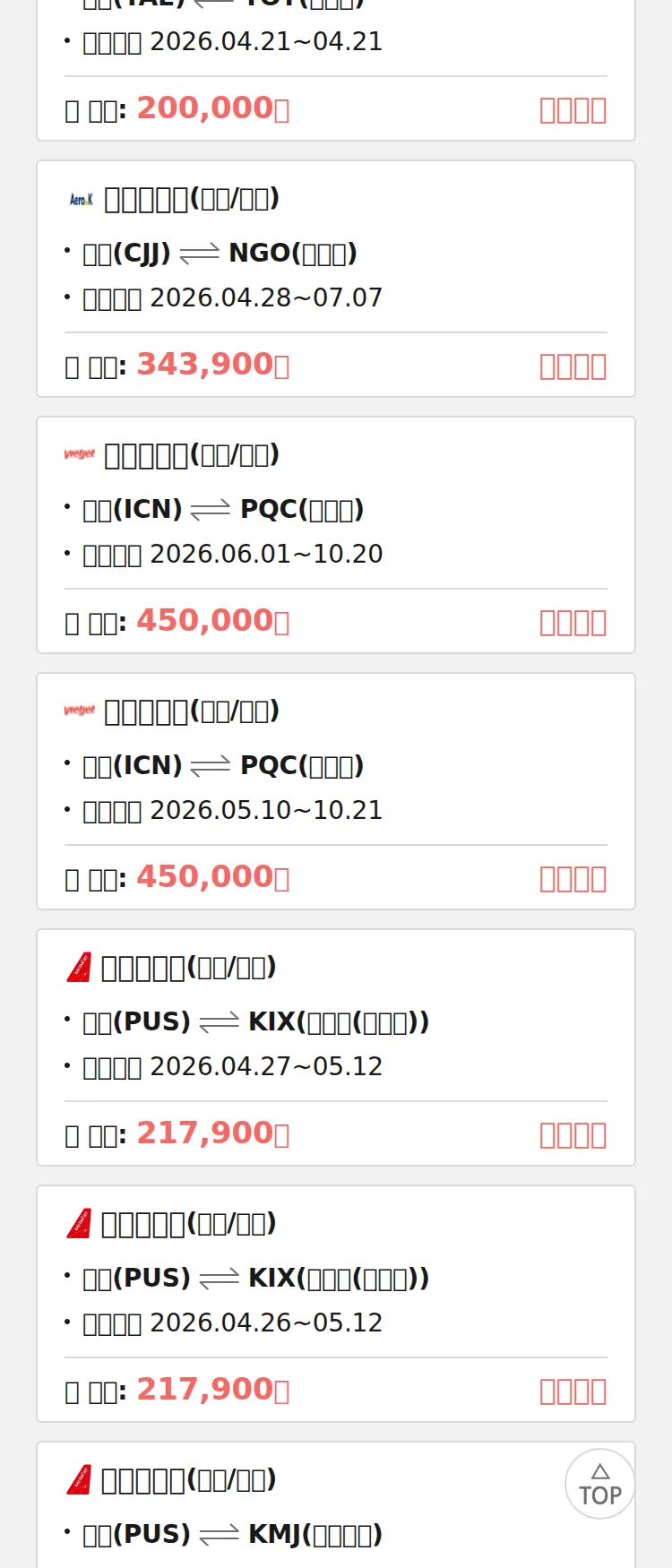Tap the red link beside the 343,900 price
This screenshot has width=672, height=1568.
click(573, 366)
